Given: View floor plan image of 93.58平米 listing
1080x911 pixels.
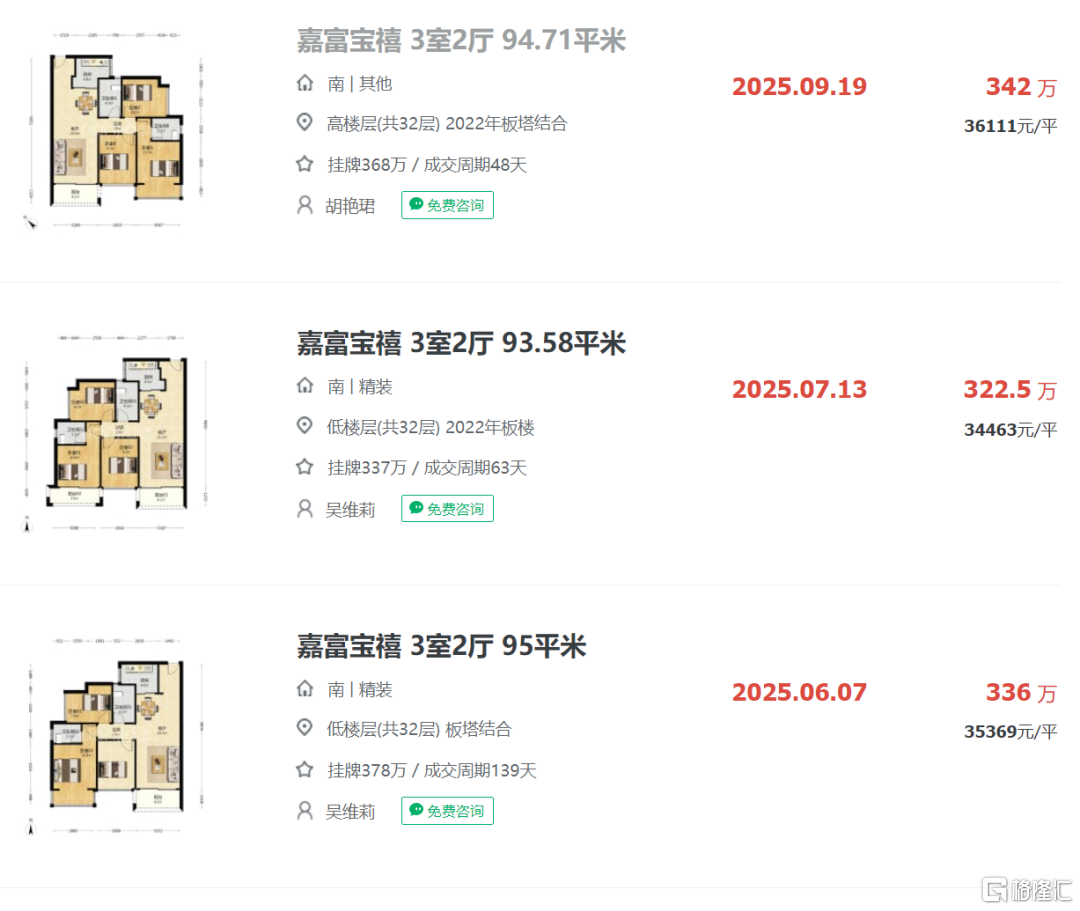Looking at the screenshot, I should pyautogui.click(x=117, y=432).
